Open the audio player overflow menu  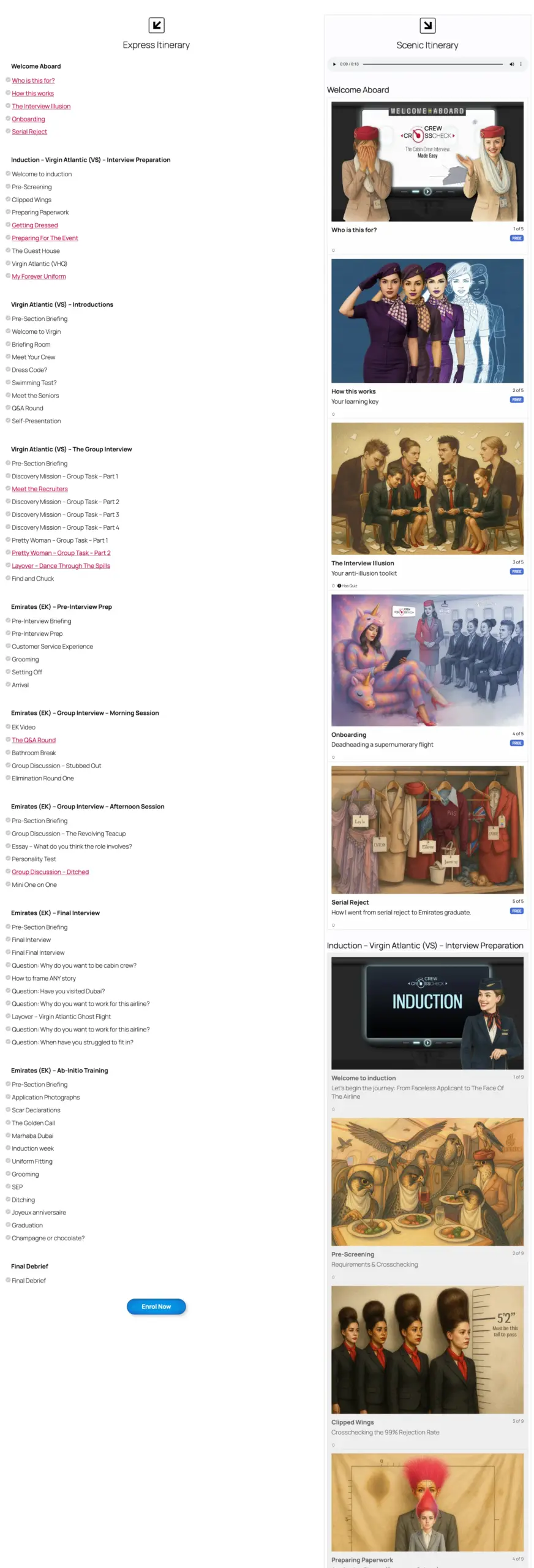pyautogui.click(x=521, y=64)
